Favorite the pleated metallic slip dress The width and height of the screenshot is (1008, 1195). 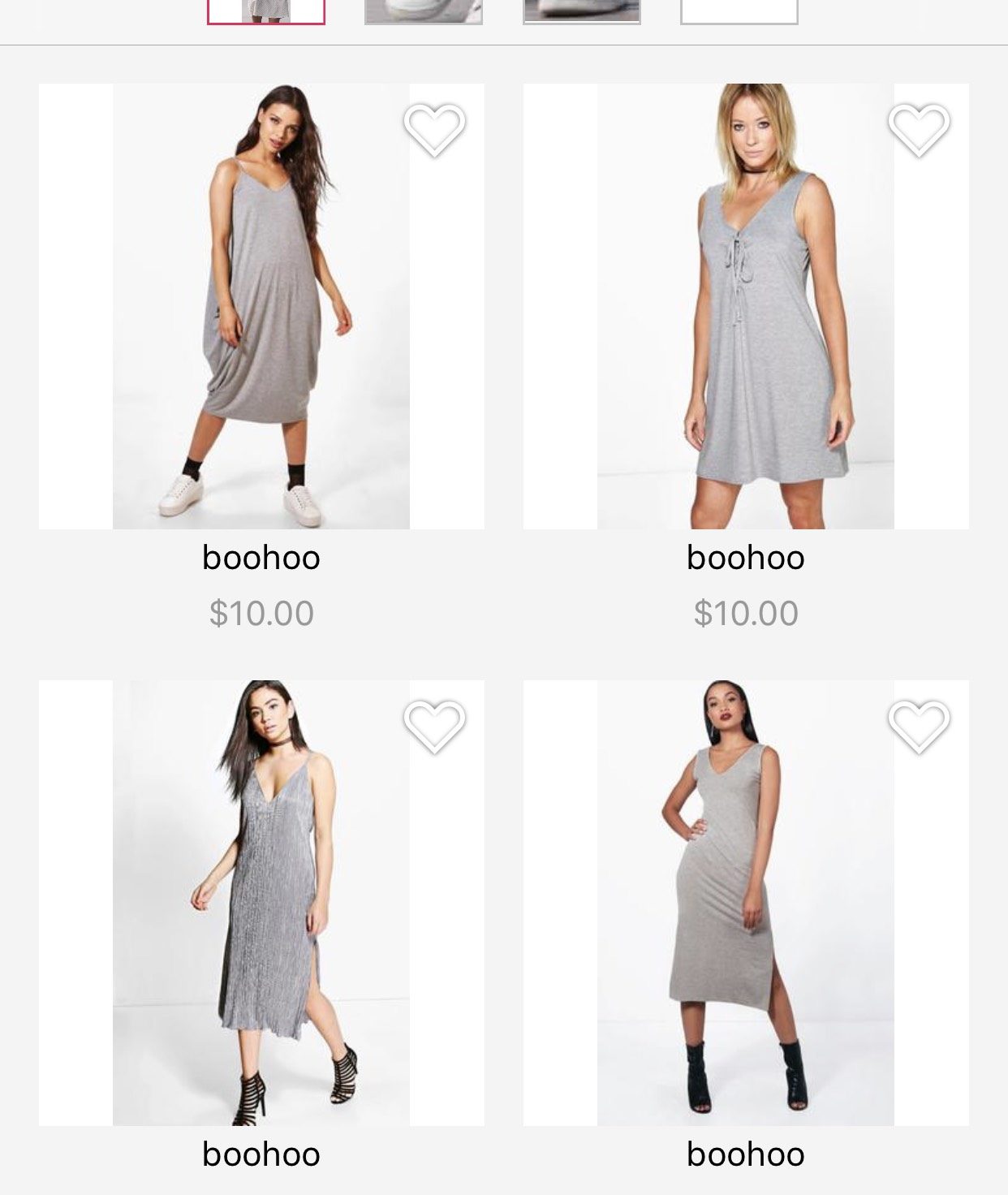[x=434, y=726]
